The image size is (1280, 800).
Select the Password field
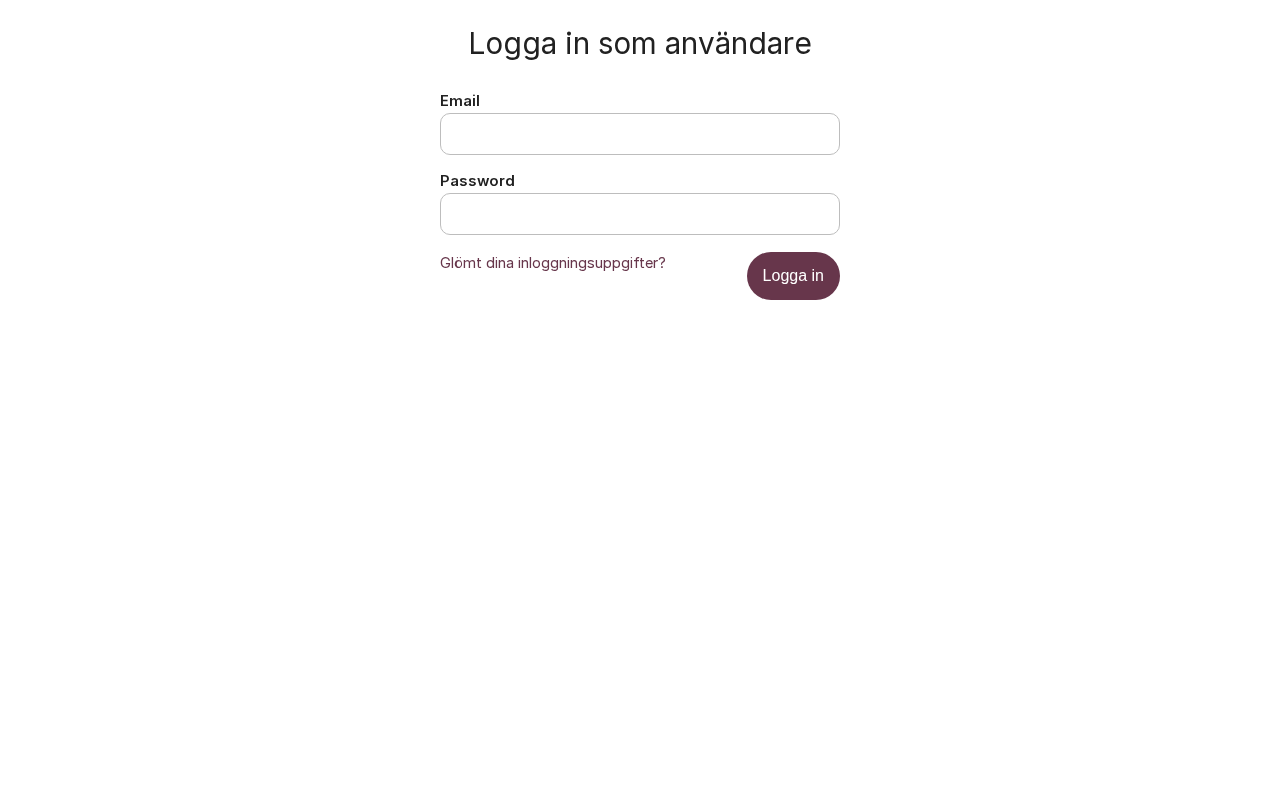640,214
